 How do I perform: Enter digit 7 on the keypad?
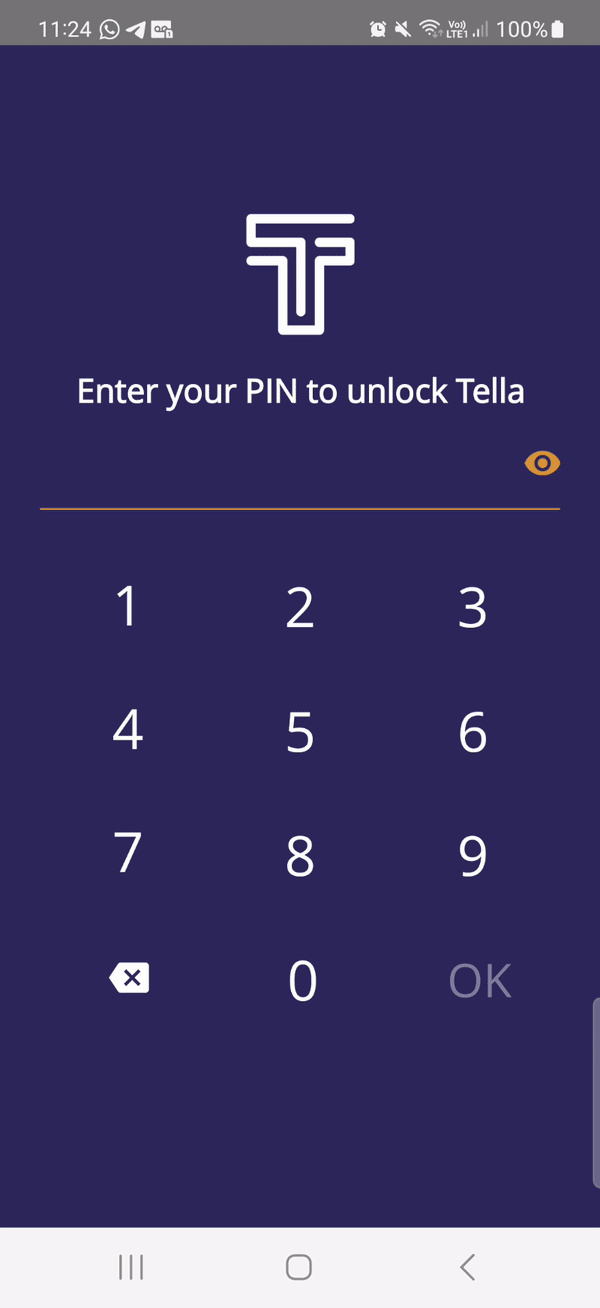pyautogui.click(x=127, y=855)
